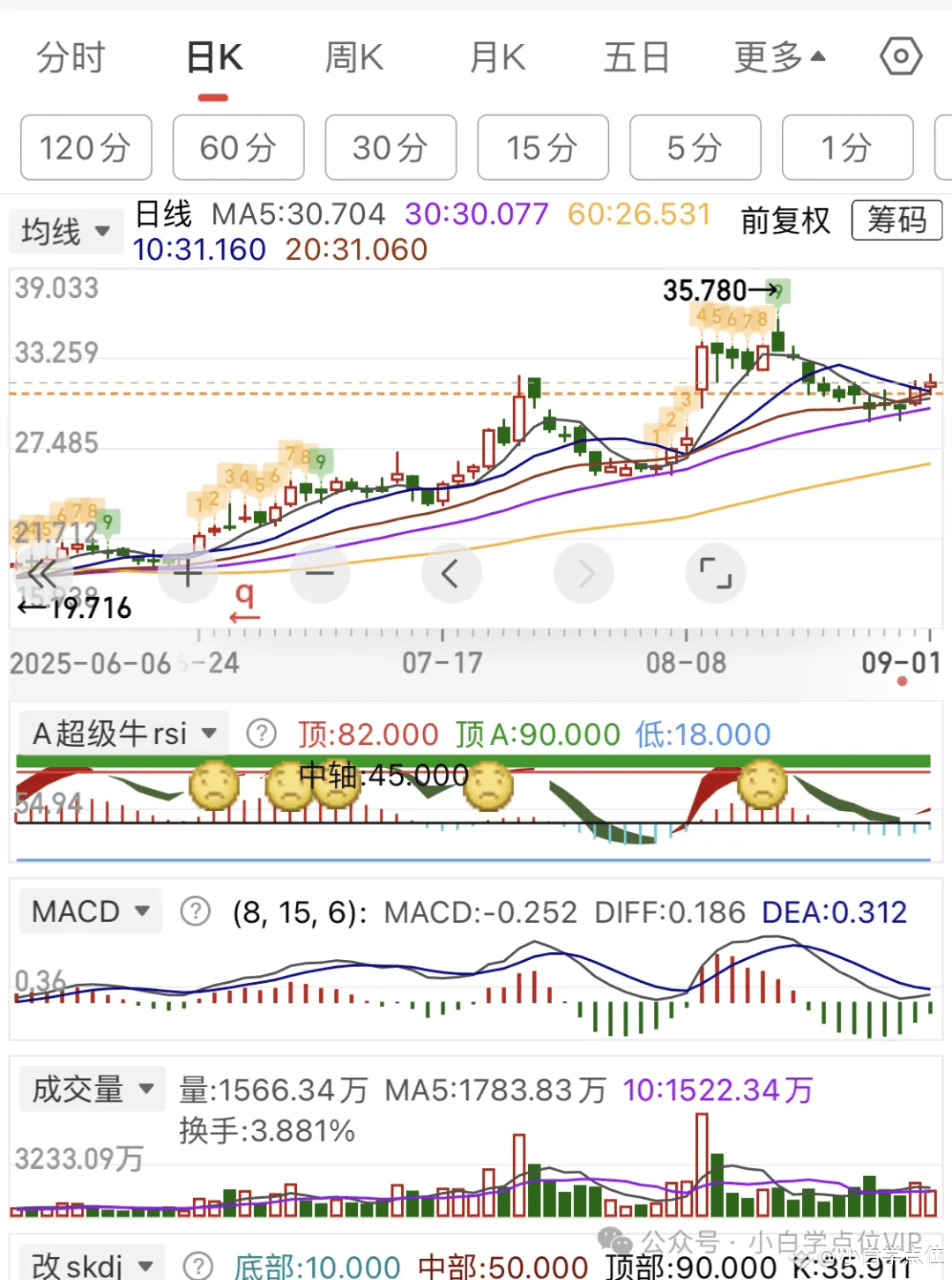Select the 60分 interval
This screenshot has width=952, height=1280.
(x=238, y=147)
